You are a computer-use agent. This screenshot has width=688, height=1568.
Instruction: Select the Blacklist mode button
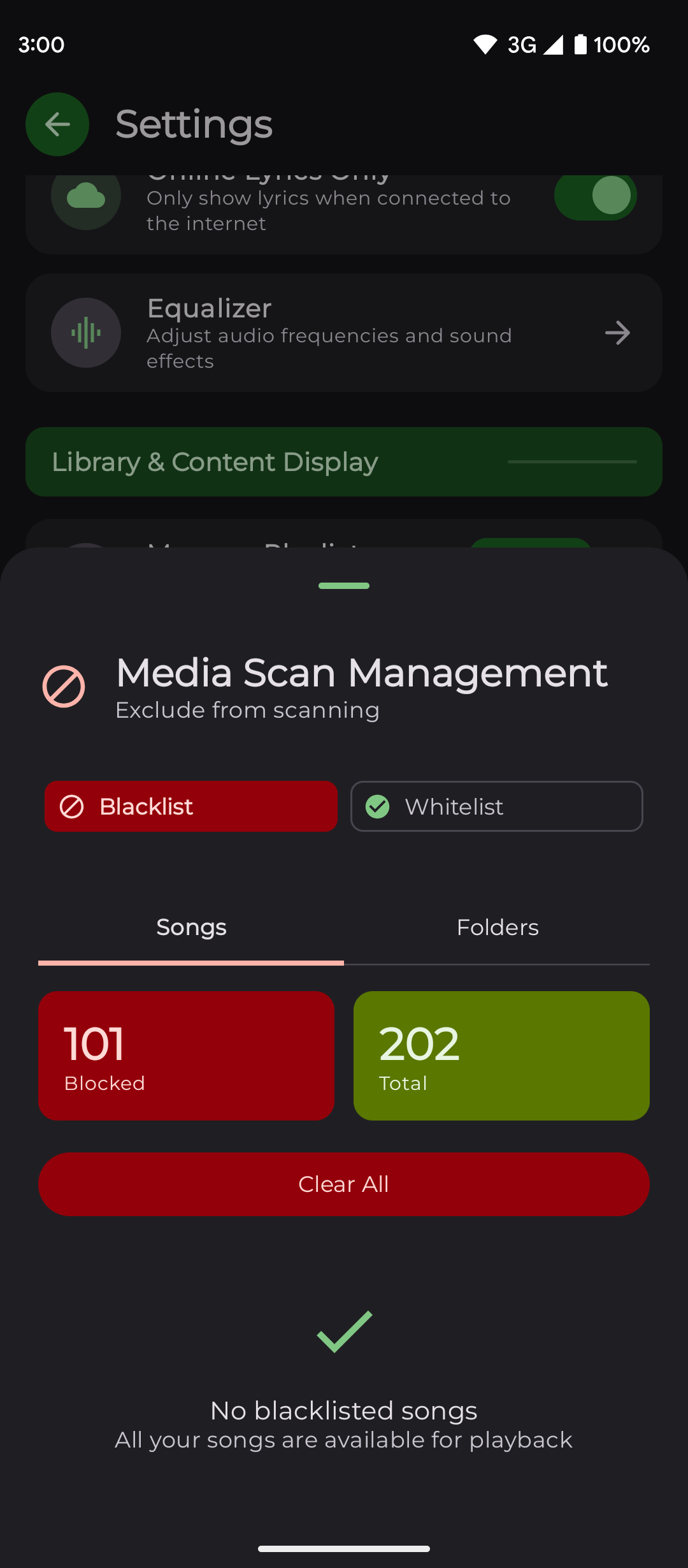tap(190, 806)
